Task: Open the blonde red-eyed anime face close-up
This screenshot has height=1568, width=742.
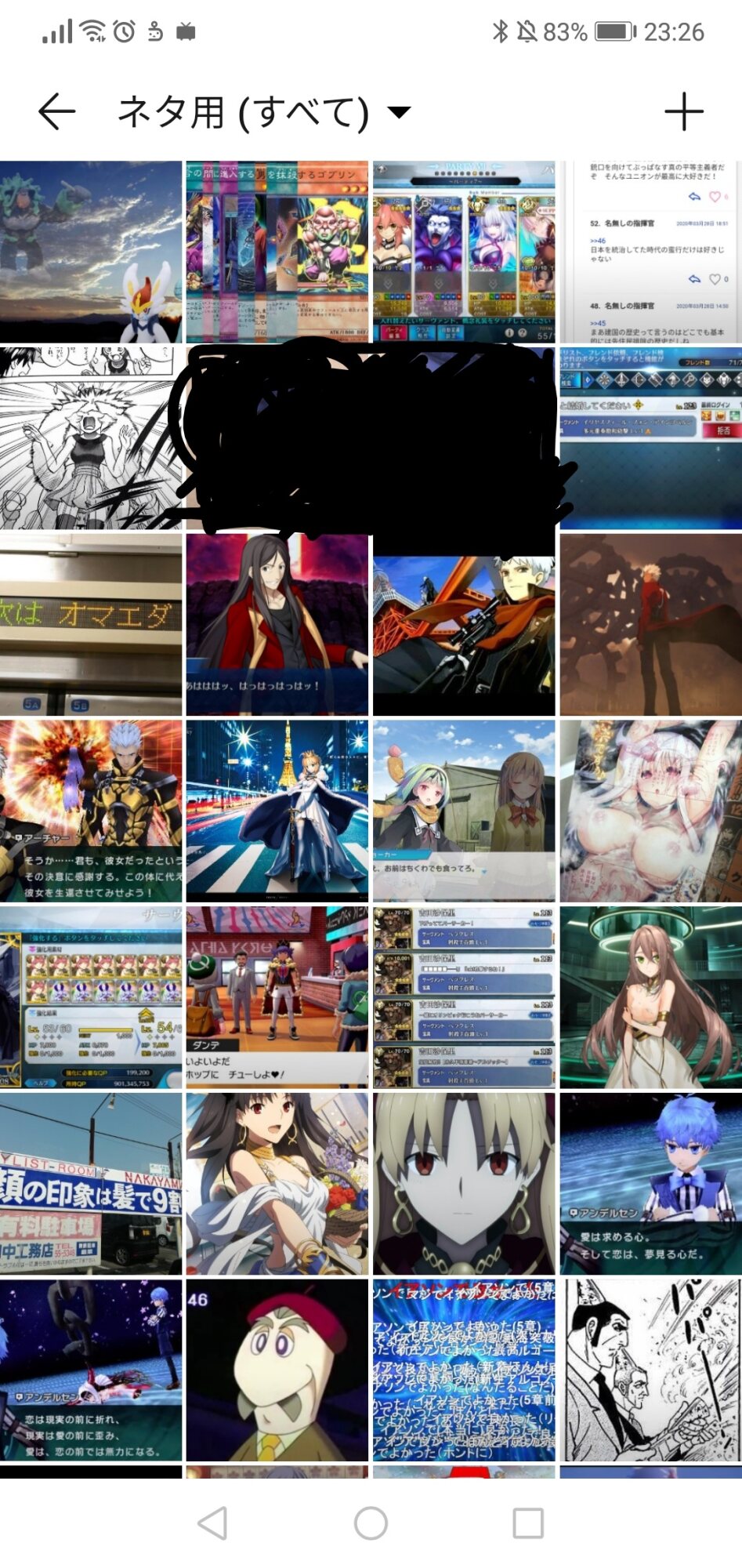Action: click(x=464, y=1184)
